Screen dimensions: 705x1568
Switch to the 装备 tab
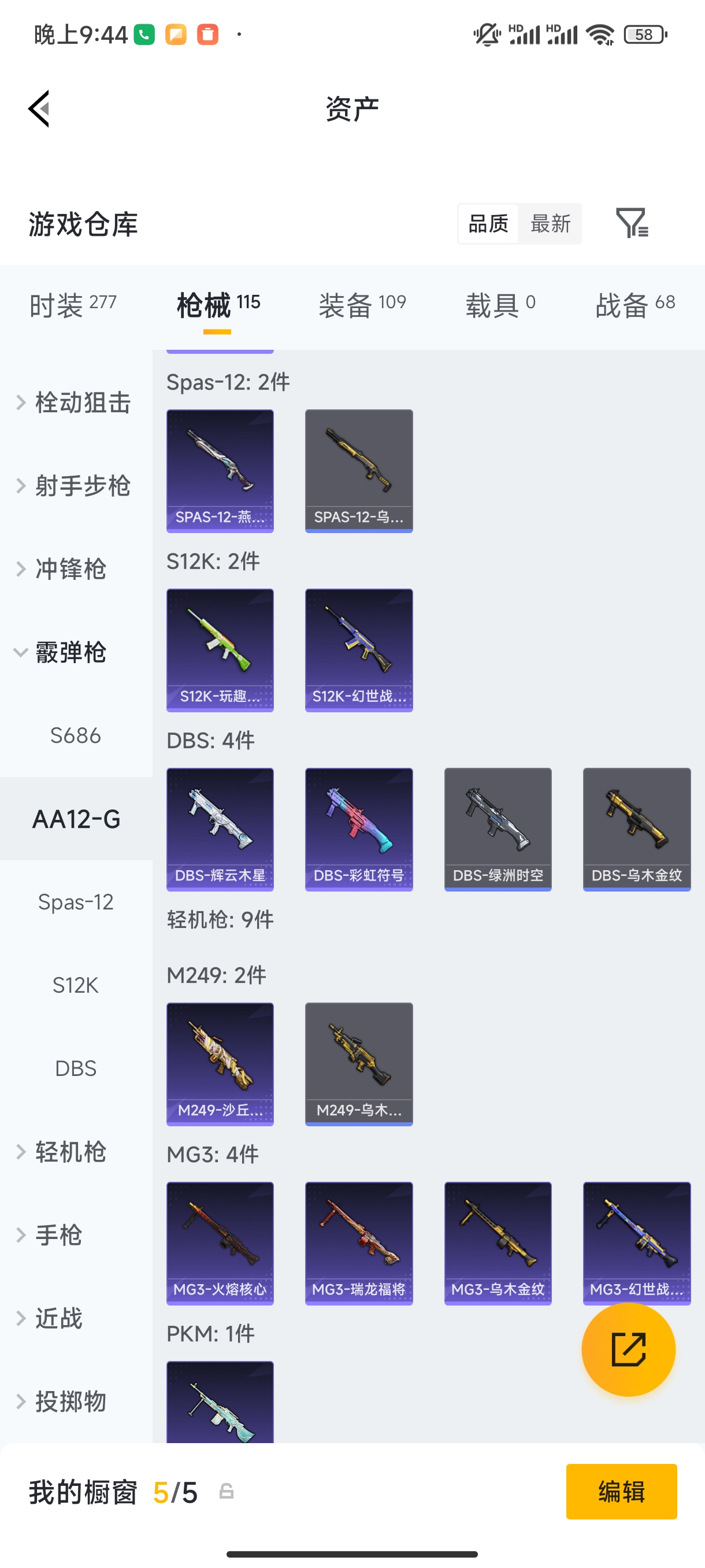click(x=362, y=304)
